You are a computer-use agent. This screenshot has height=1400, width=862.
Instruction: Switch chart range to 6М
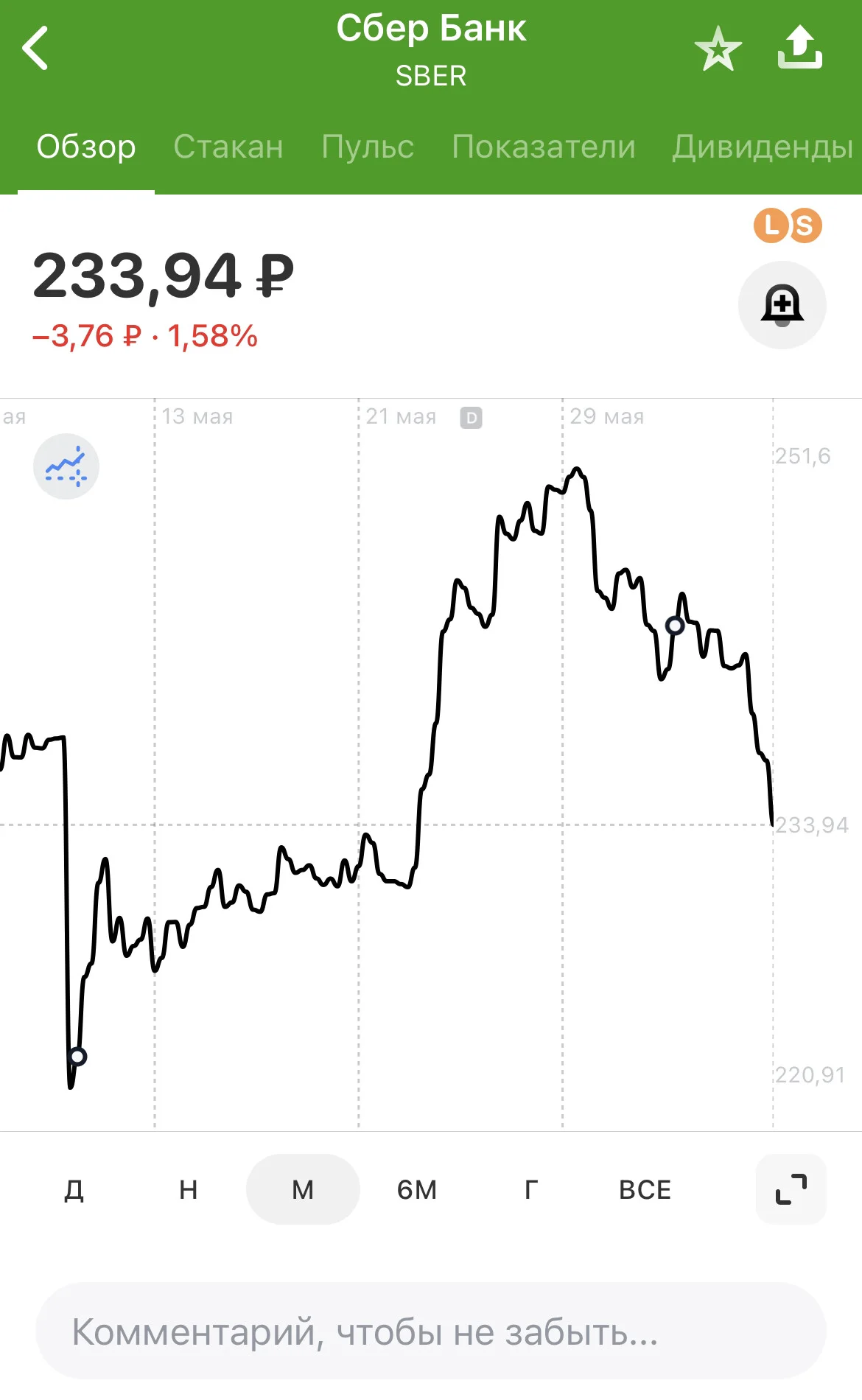pos(417,1189)
